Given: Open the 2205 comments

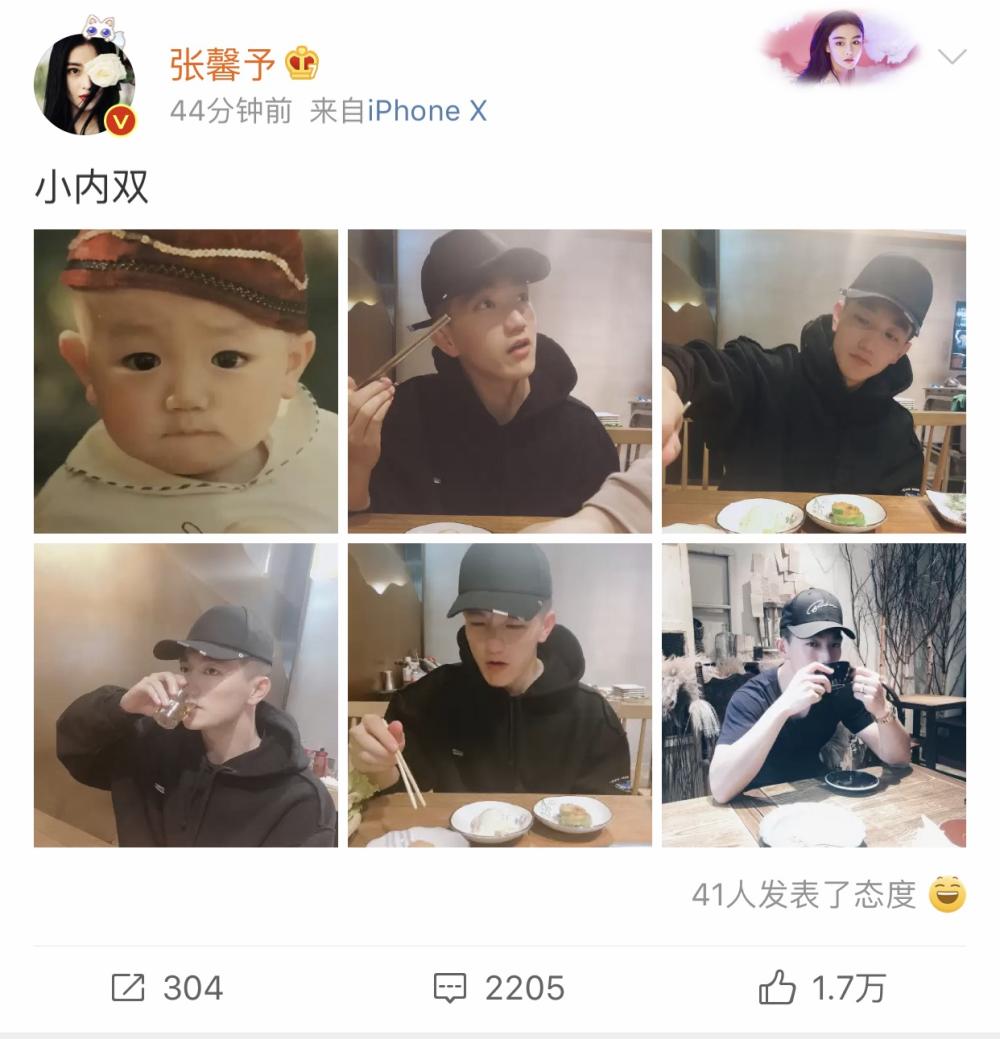Looking at the screenshot, I should [499, 988].
